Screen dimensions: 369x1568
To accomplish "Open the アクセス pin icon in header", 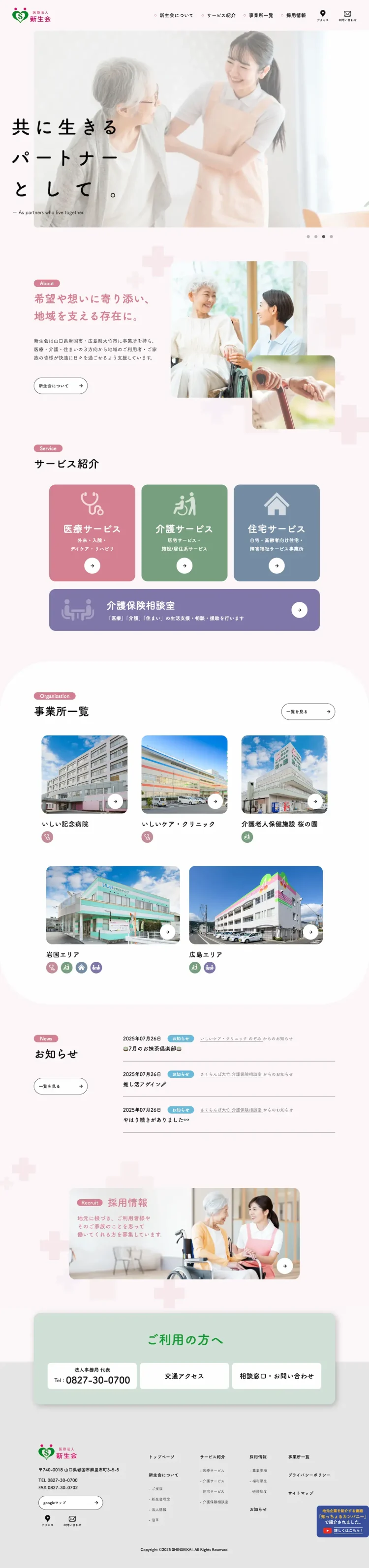I will pos(322,15).
